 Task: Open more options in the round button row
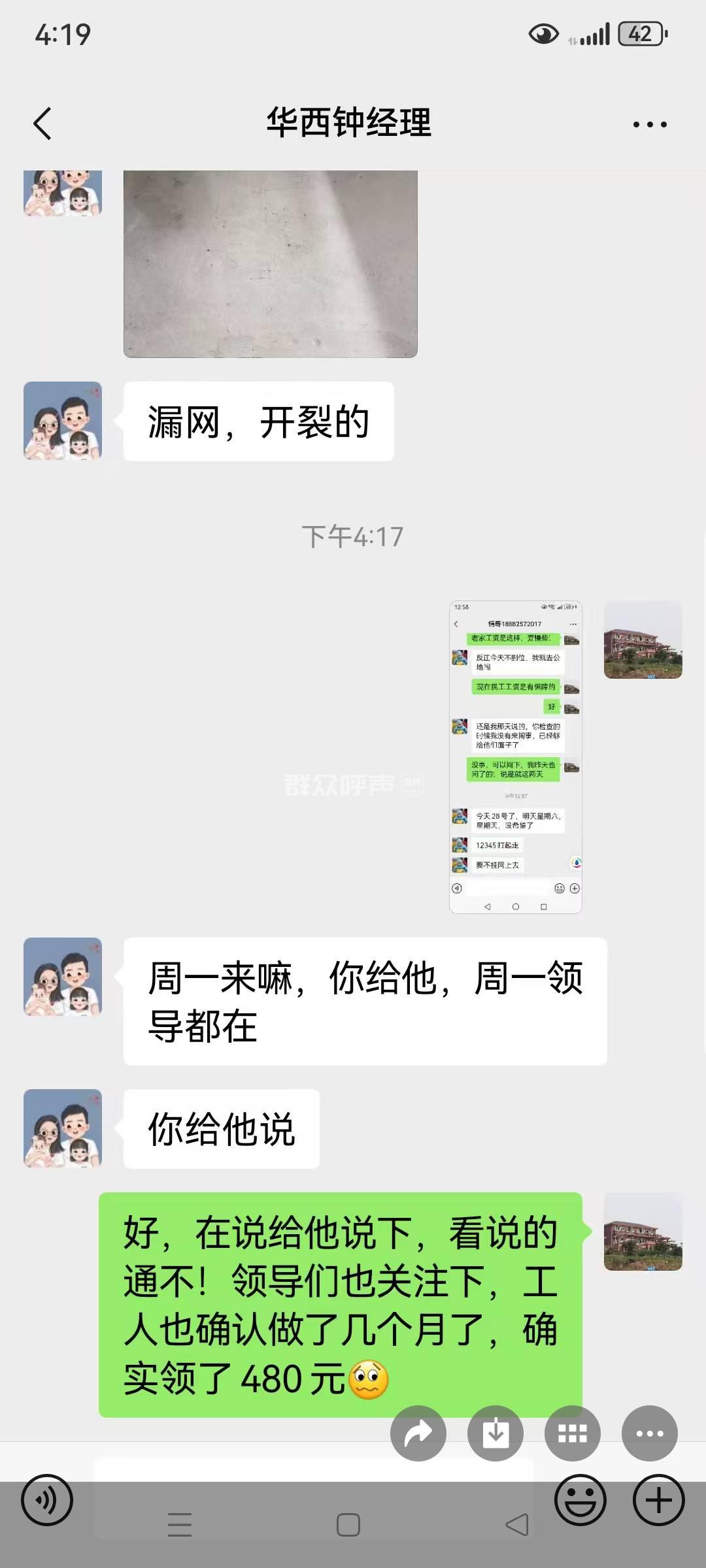(650, 1433)
